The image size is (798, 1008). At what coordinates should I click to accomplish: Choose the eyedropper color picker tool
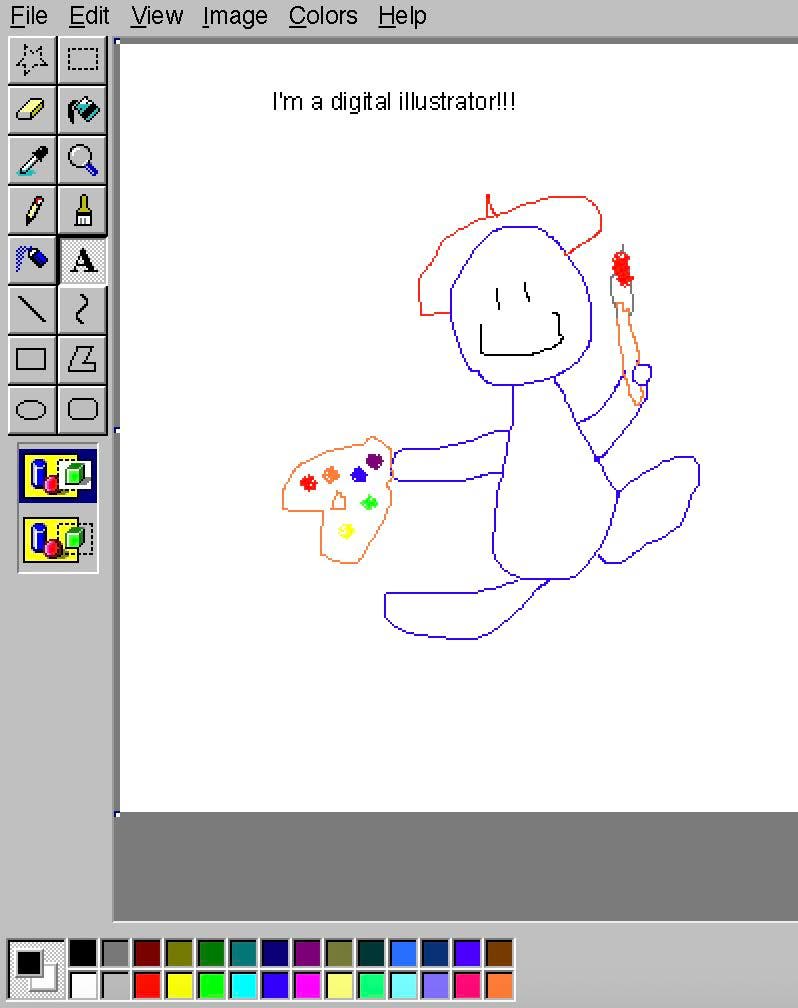click(x=32, y=159)
